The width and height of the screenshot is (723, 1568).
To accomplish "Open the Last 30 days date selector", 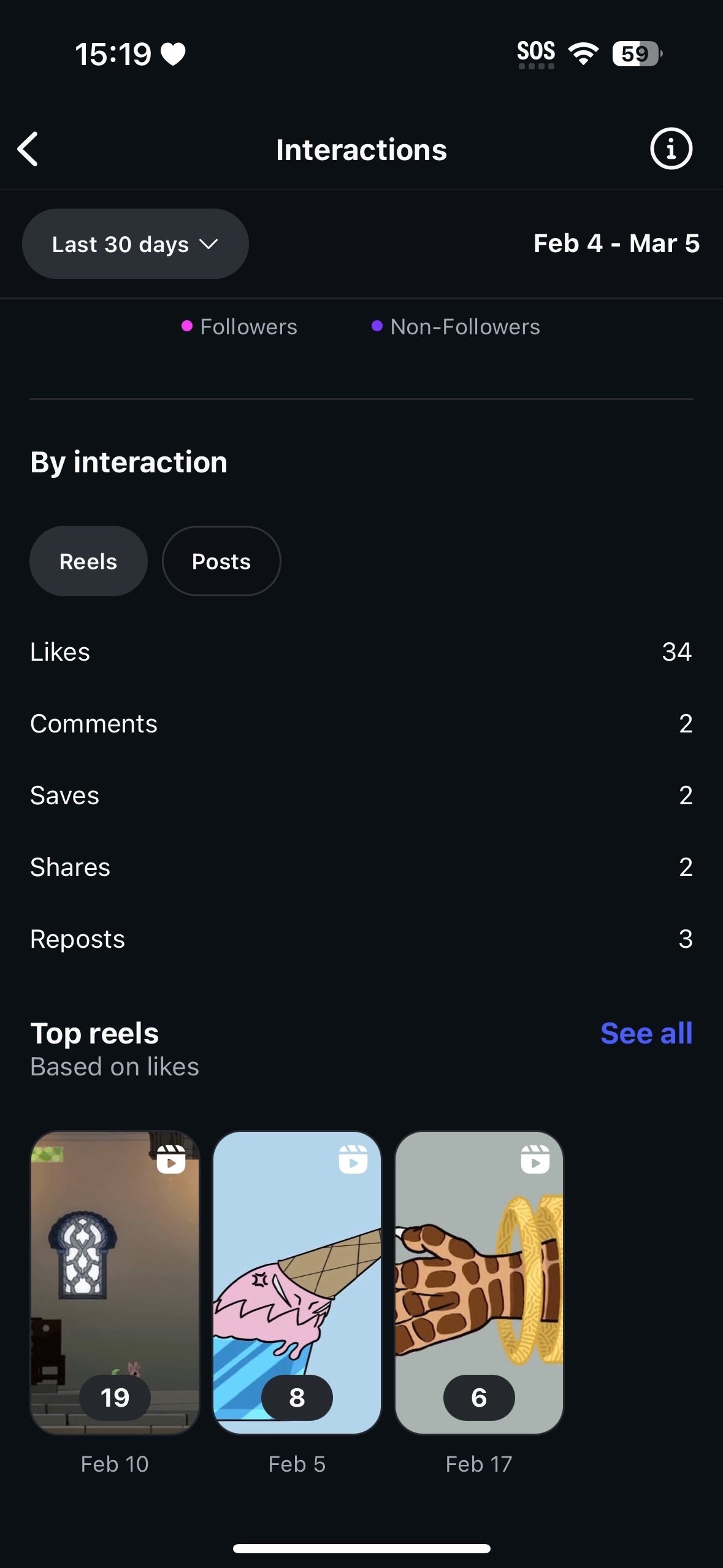I will (135, 244).
